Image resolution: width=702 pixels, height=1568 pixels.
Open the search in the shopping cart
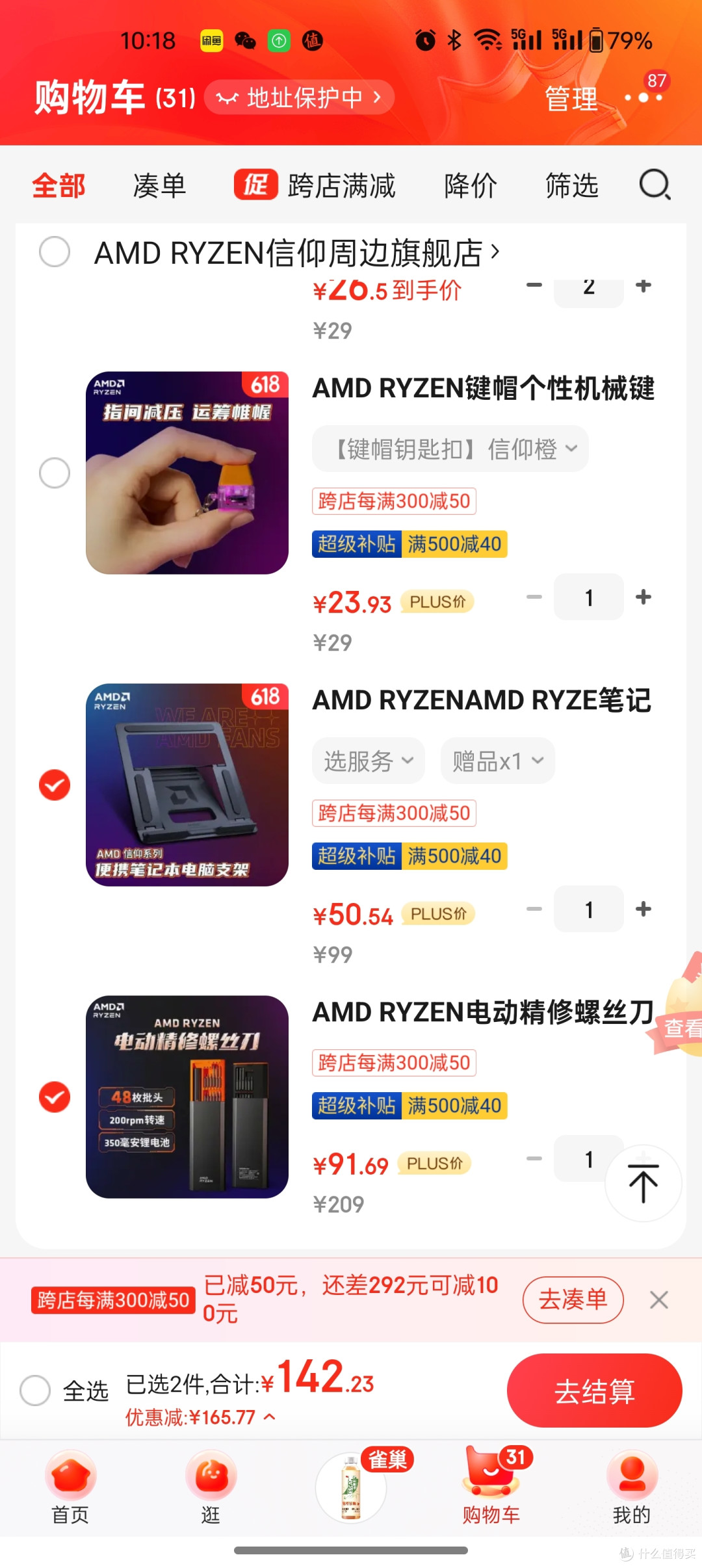point(655,185)
